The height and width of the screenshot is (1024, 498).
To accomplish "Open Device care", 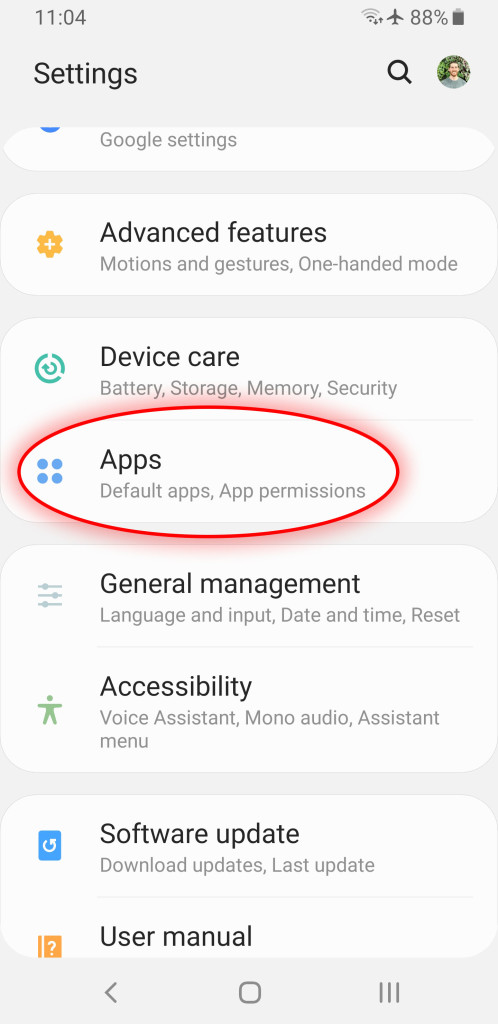I will [249, 370].
